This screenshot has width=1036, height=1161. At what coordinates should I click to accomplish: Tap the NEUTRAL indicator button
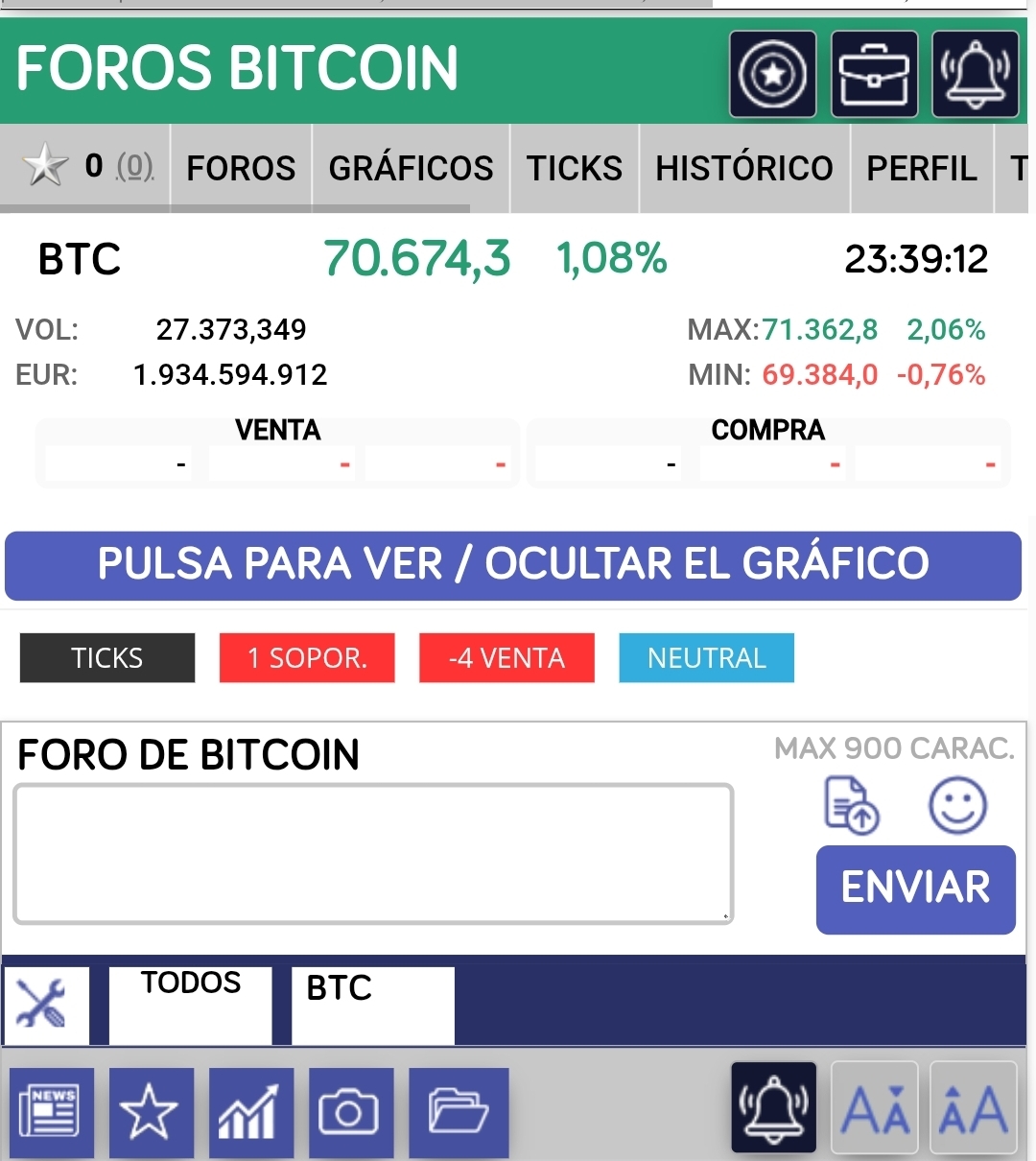(x=706, y=658)
